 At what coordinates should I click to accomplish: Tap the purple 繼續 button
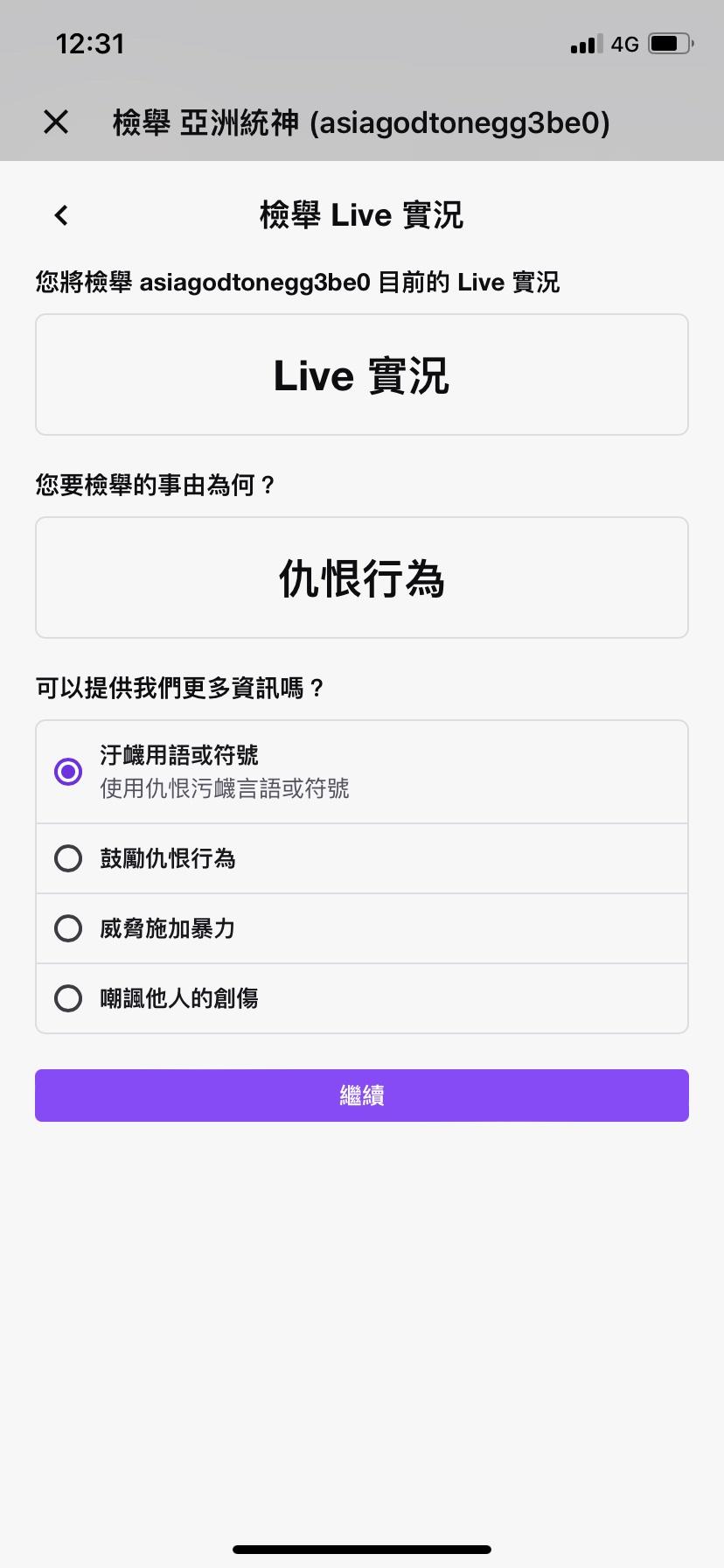click(362, 1095)
